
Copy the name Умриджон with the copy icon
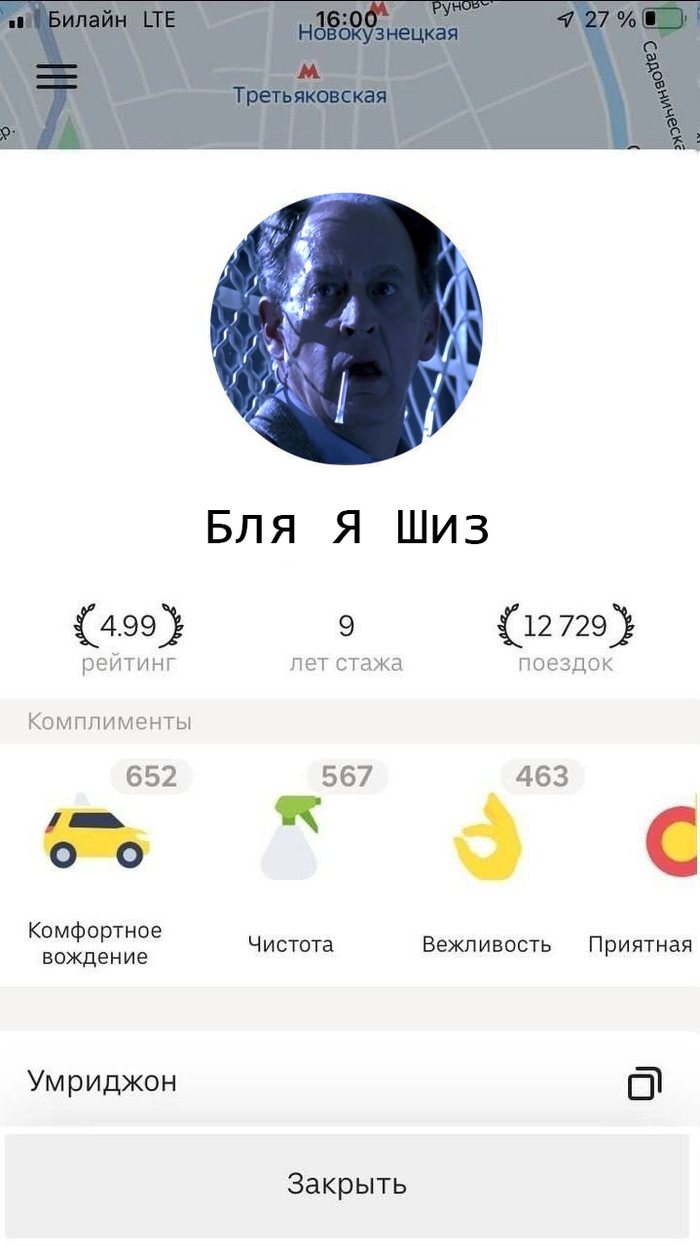click(x=644, y=1083)
